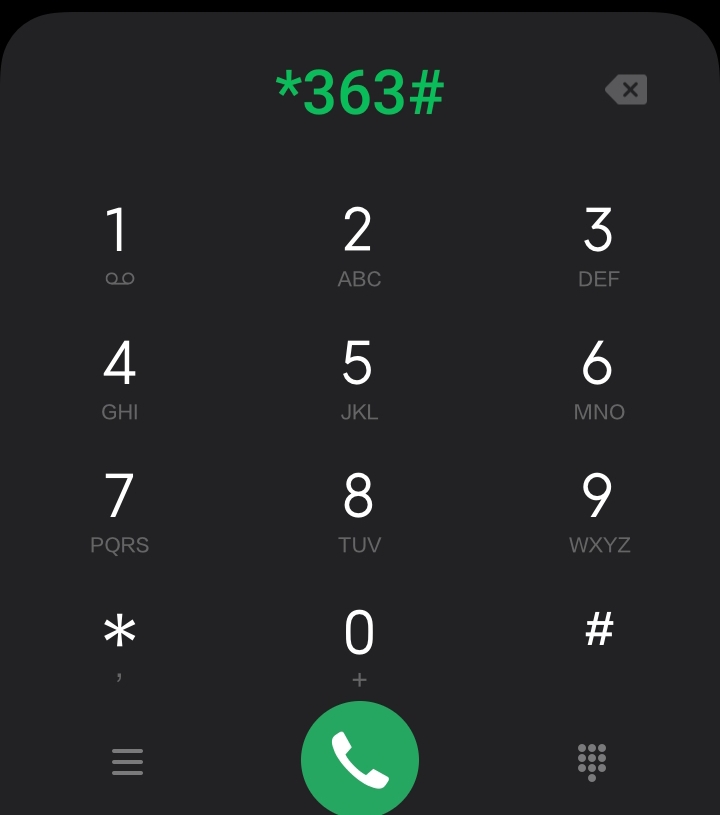
Task: Enter digit 6 MNO
Action: [598, 377]
